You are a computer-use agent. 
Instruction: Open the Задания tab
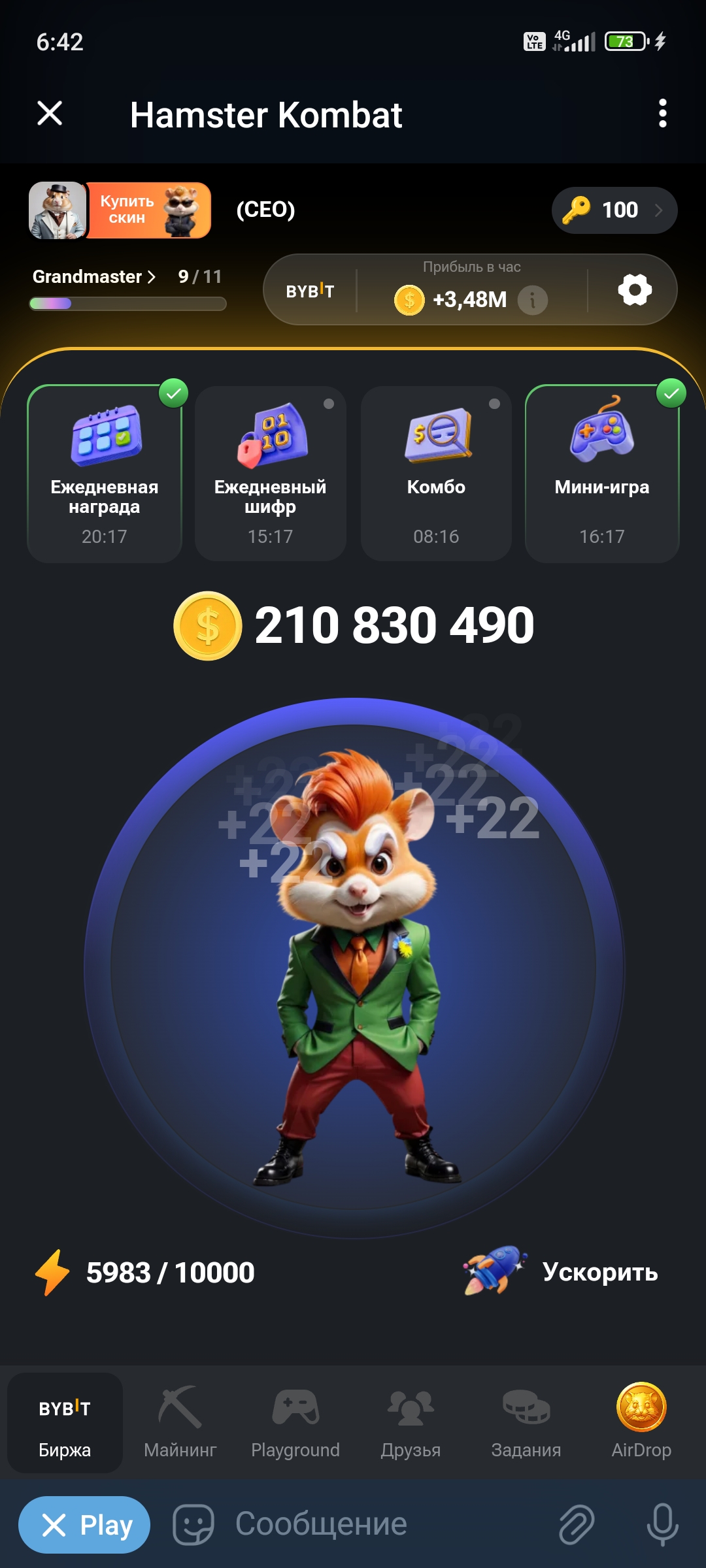click(x=526, y=1422)
